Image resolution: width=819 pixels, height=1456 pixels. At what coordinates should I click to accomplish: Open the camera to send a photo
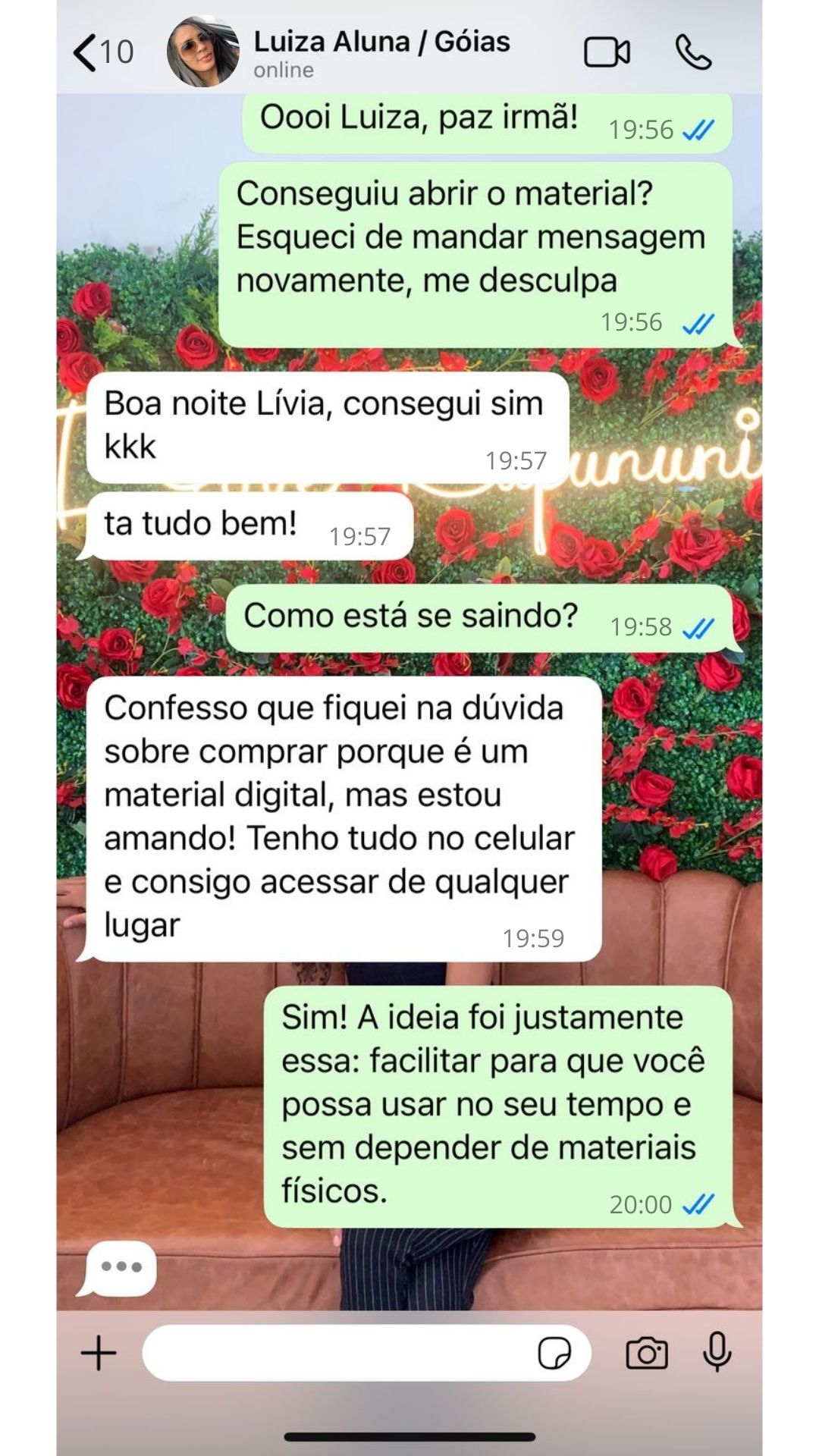pyautogui.click(x=647, y=1354)
